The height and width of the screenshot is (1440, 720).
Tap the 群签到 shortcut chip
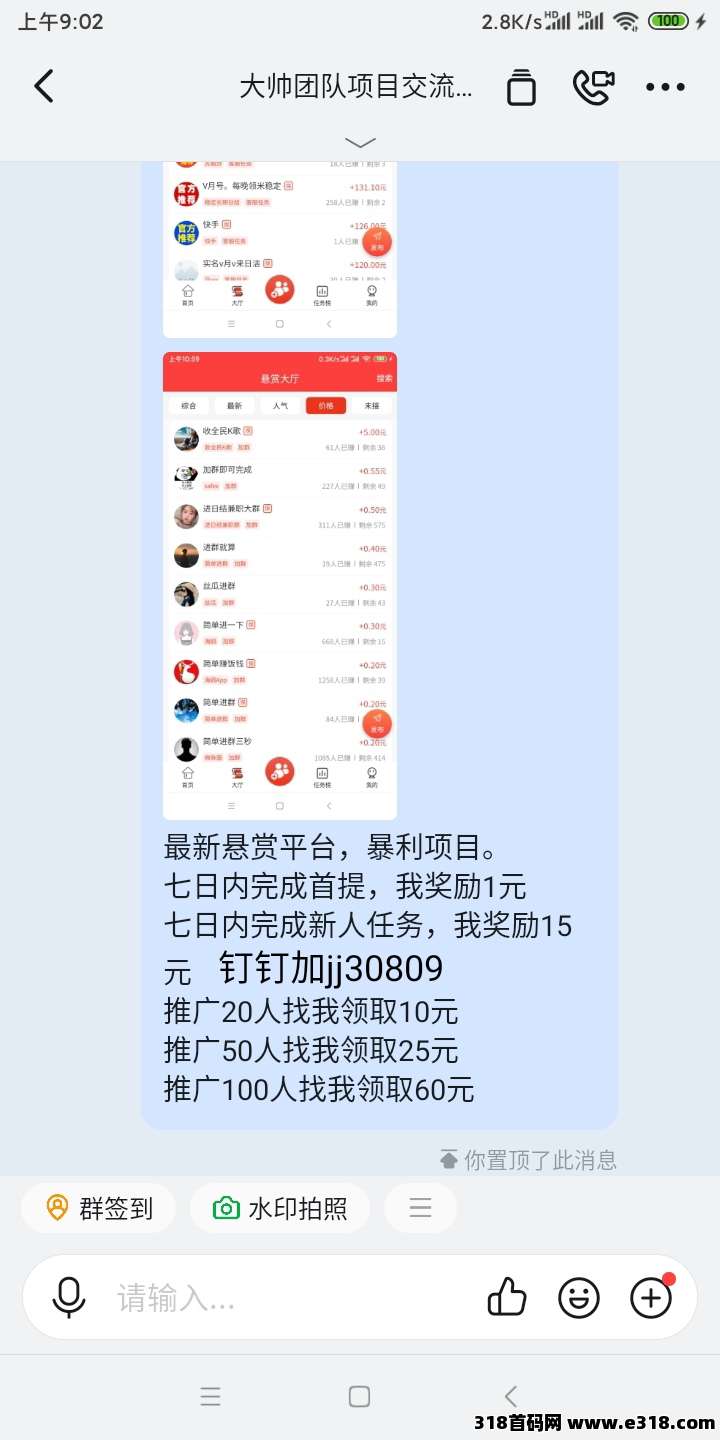(x=99, y=1208)
